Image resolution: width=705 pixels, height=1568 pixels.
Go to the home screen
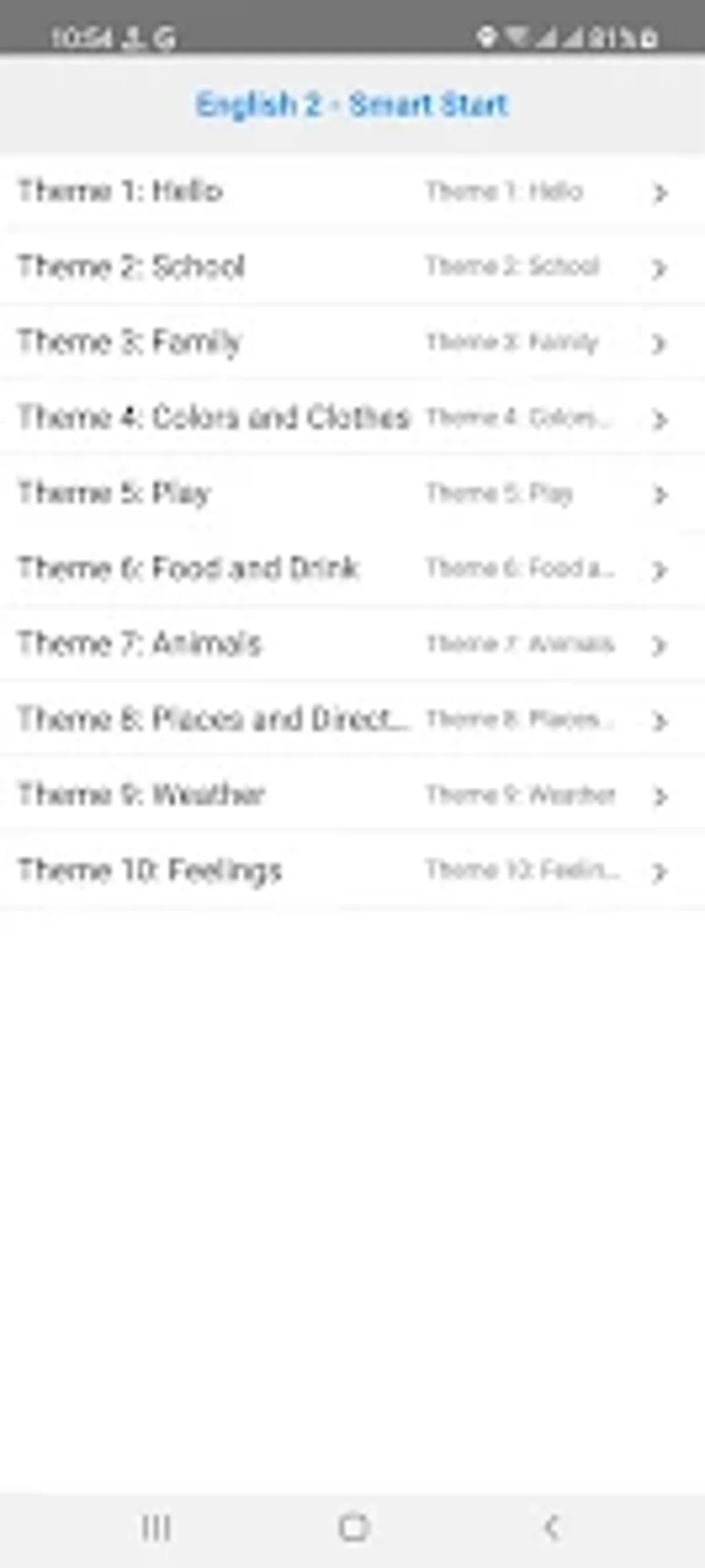click(x=353, y=1528)
